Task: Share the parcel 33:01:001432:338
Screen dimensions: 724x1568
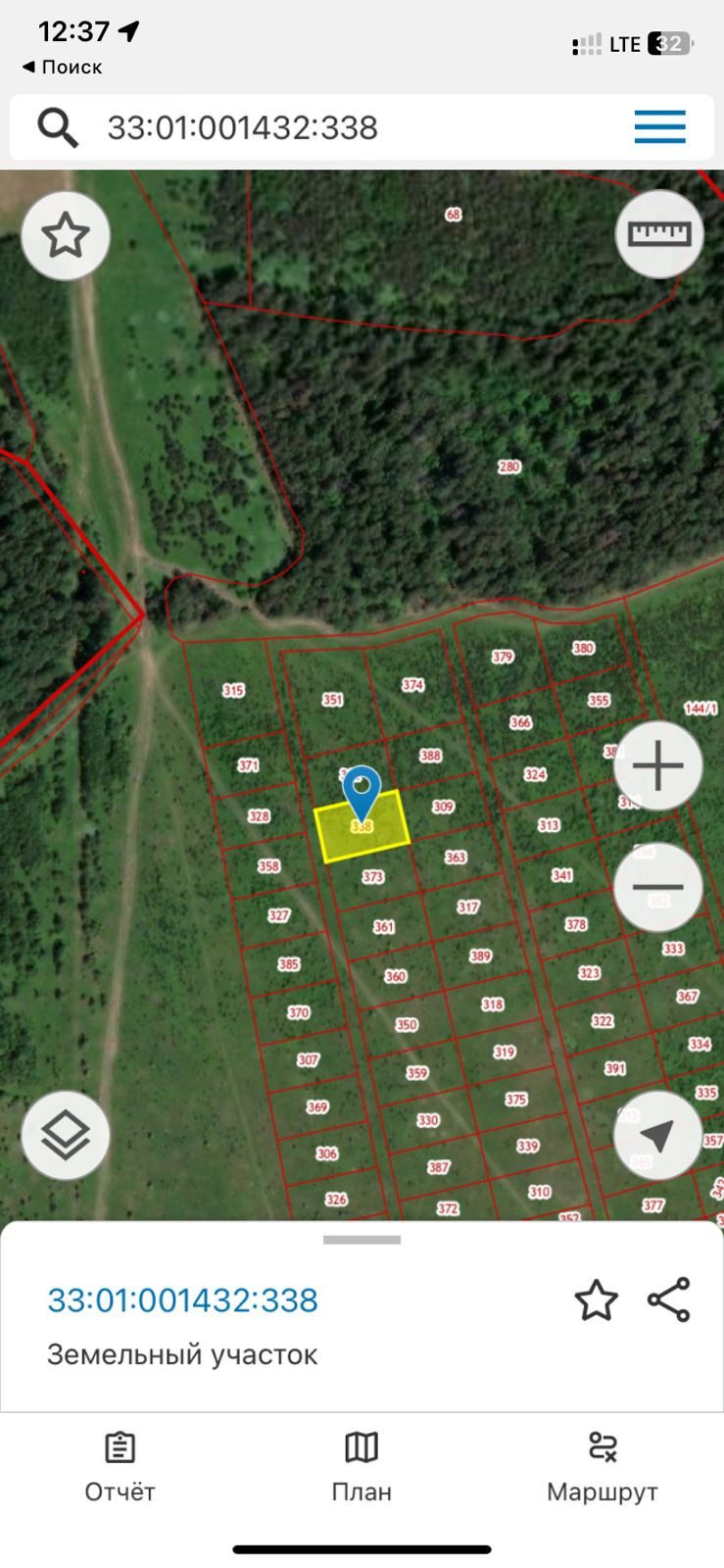Action: tap(669, 1300)
